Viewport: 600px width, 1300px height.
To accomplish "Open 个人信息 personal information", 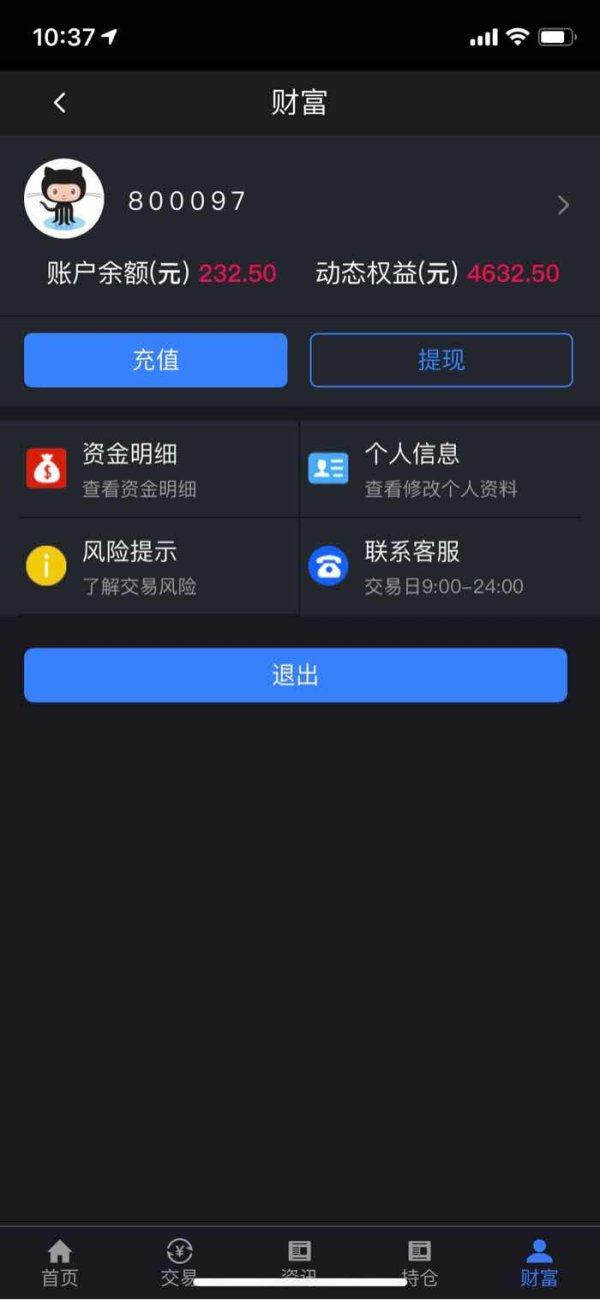I will pos(441,469).
